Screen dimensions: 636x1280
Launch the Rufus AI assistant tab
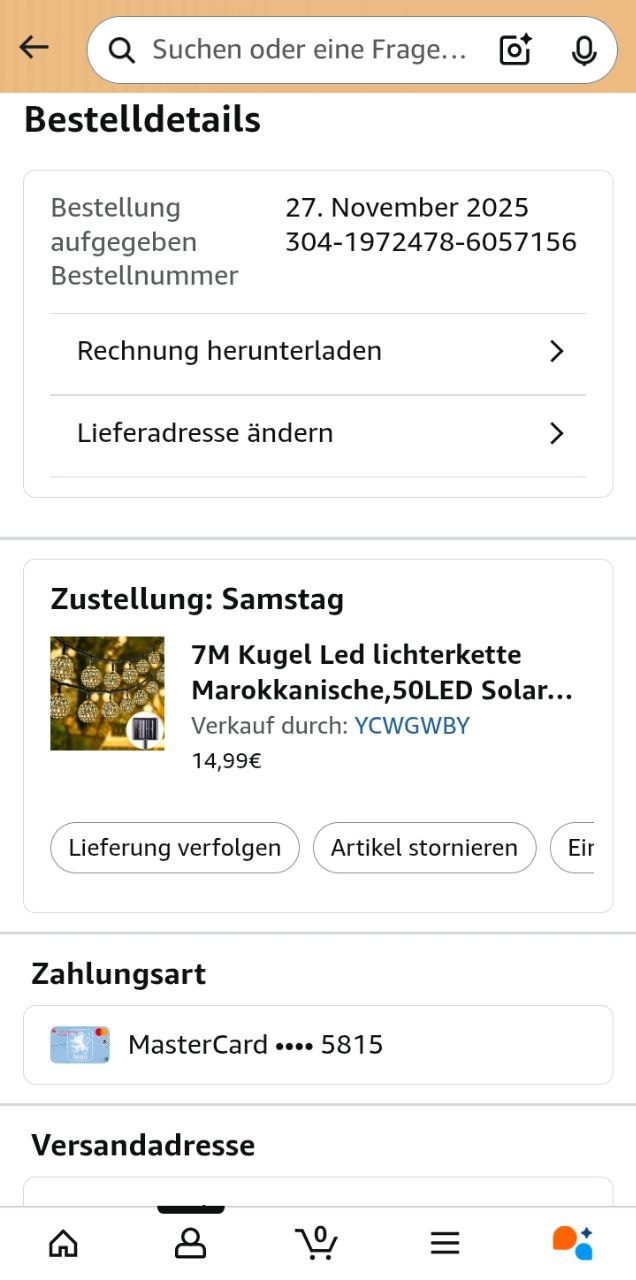point(572,1243)
